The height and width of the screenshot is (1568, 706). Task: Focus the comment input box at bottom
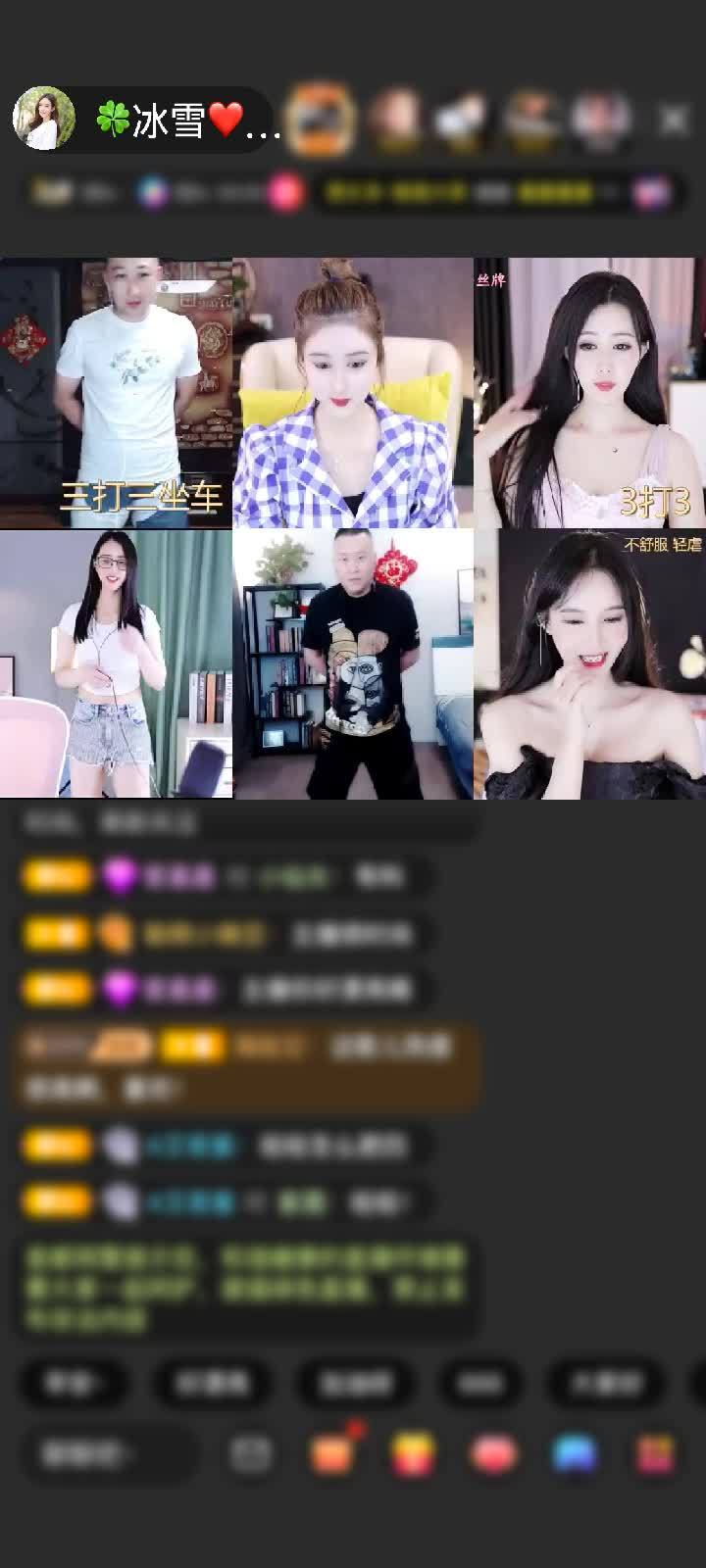(108, 1454)
